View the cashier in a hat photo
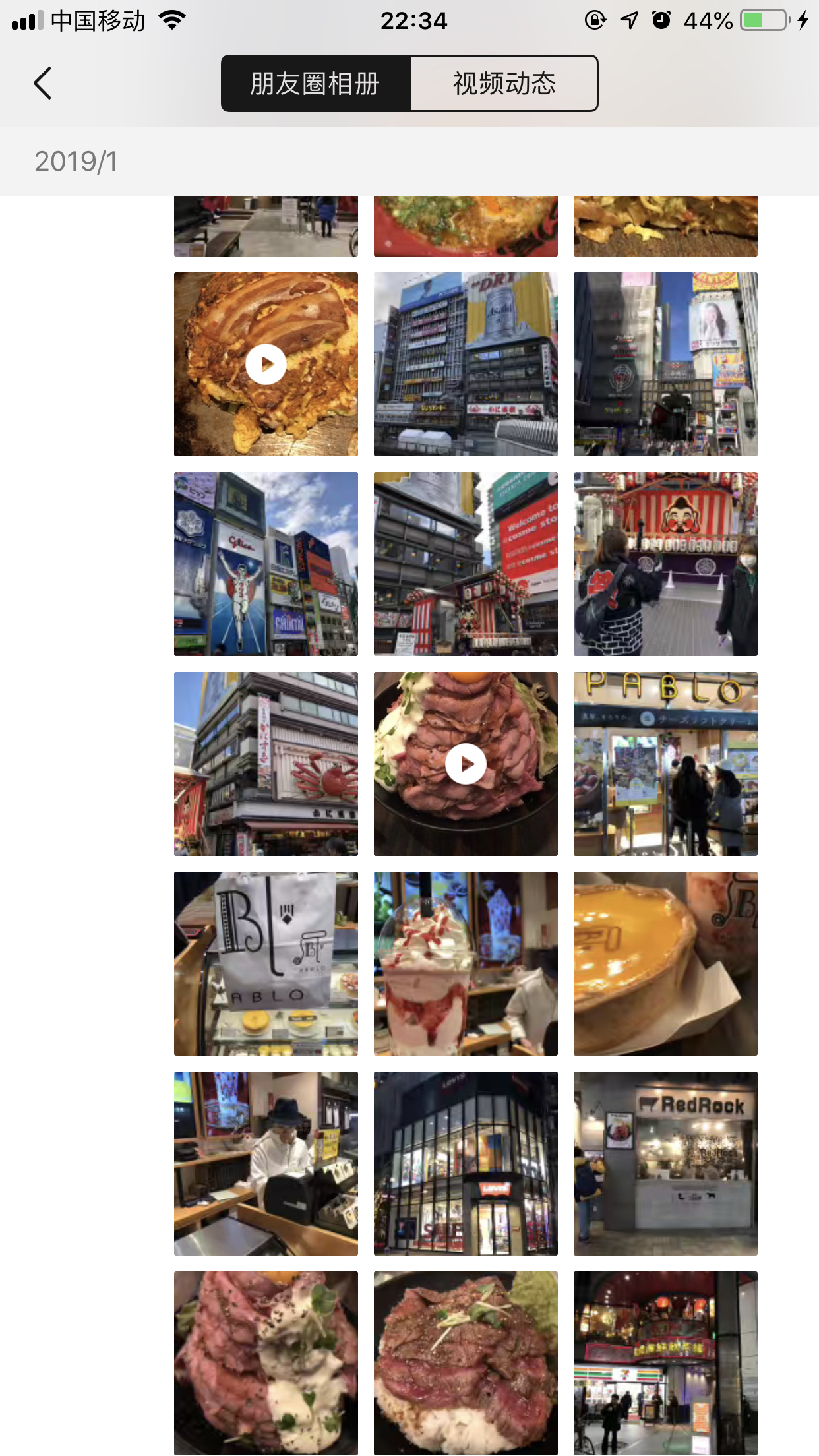 coord(266,1163)
